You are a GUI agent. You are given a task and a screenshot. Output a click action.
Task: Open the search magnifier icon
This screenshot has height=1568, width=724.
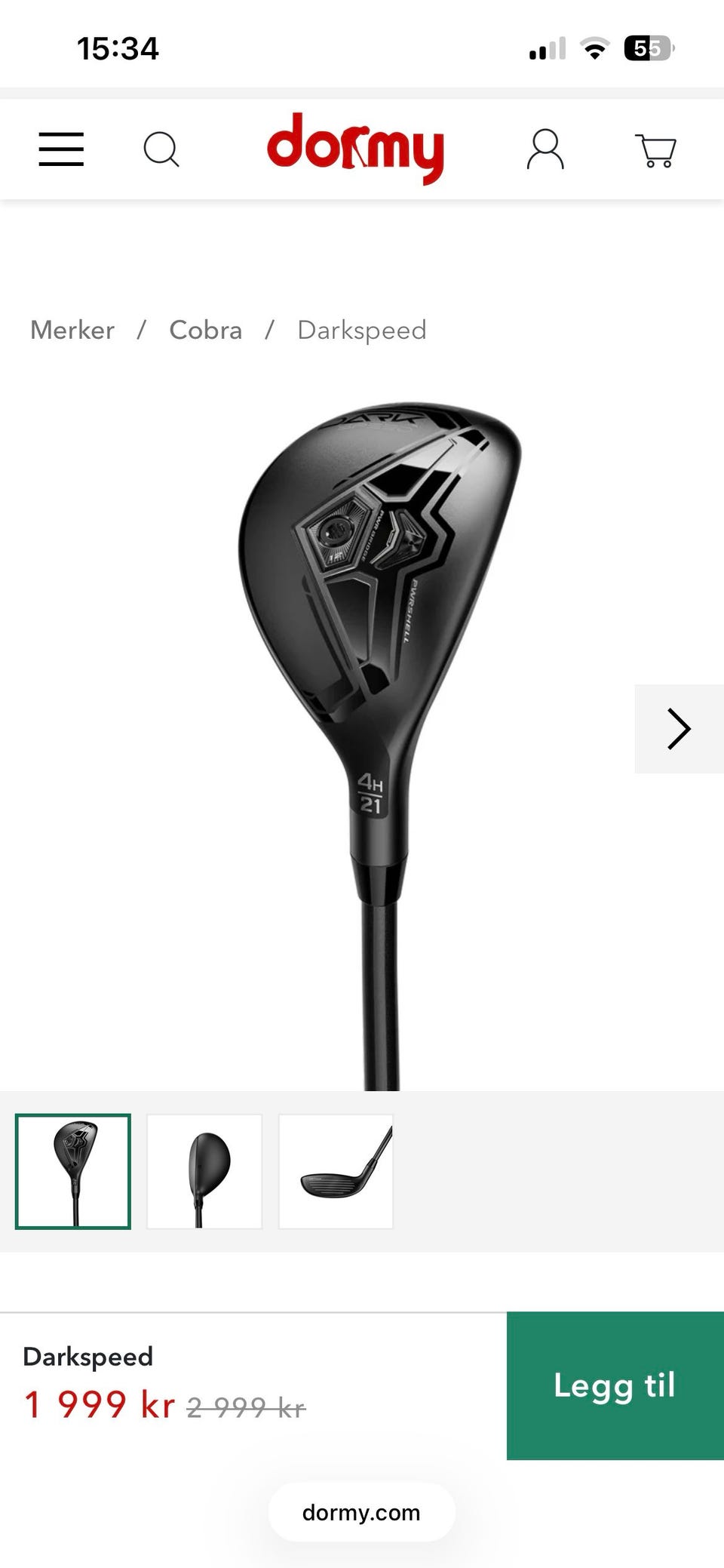point(161,149)
